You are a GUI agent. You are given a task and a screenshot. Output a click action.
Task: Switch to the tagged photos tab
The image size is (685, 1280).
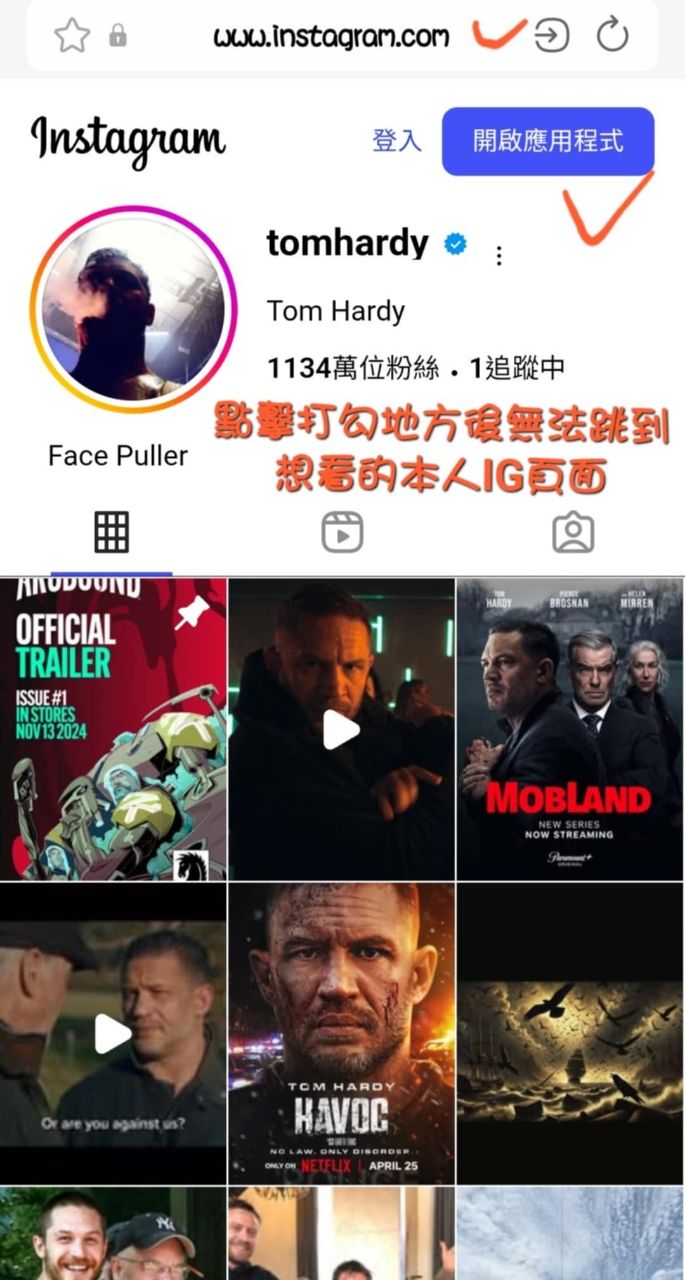click(x=573, y=533)
